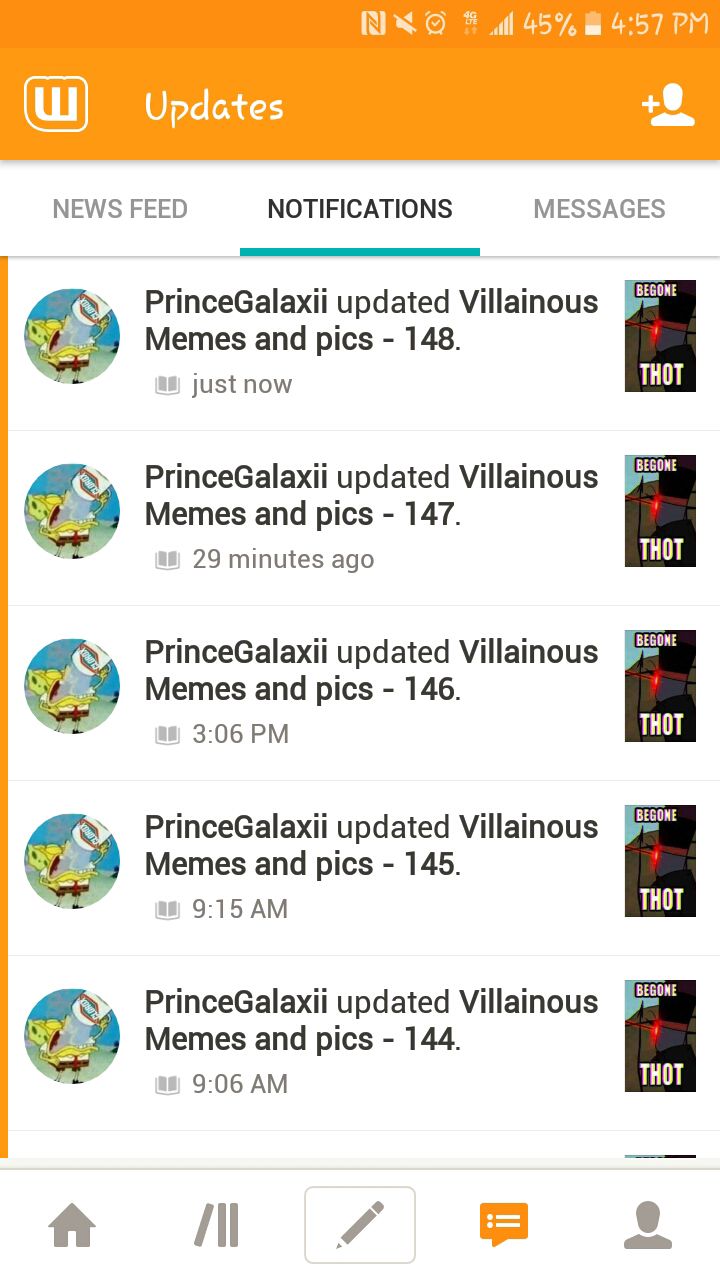Tap the Wattpad logo in the header
The height and width of the screenshot is (1280, 720).
point(56,104)
